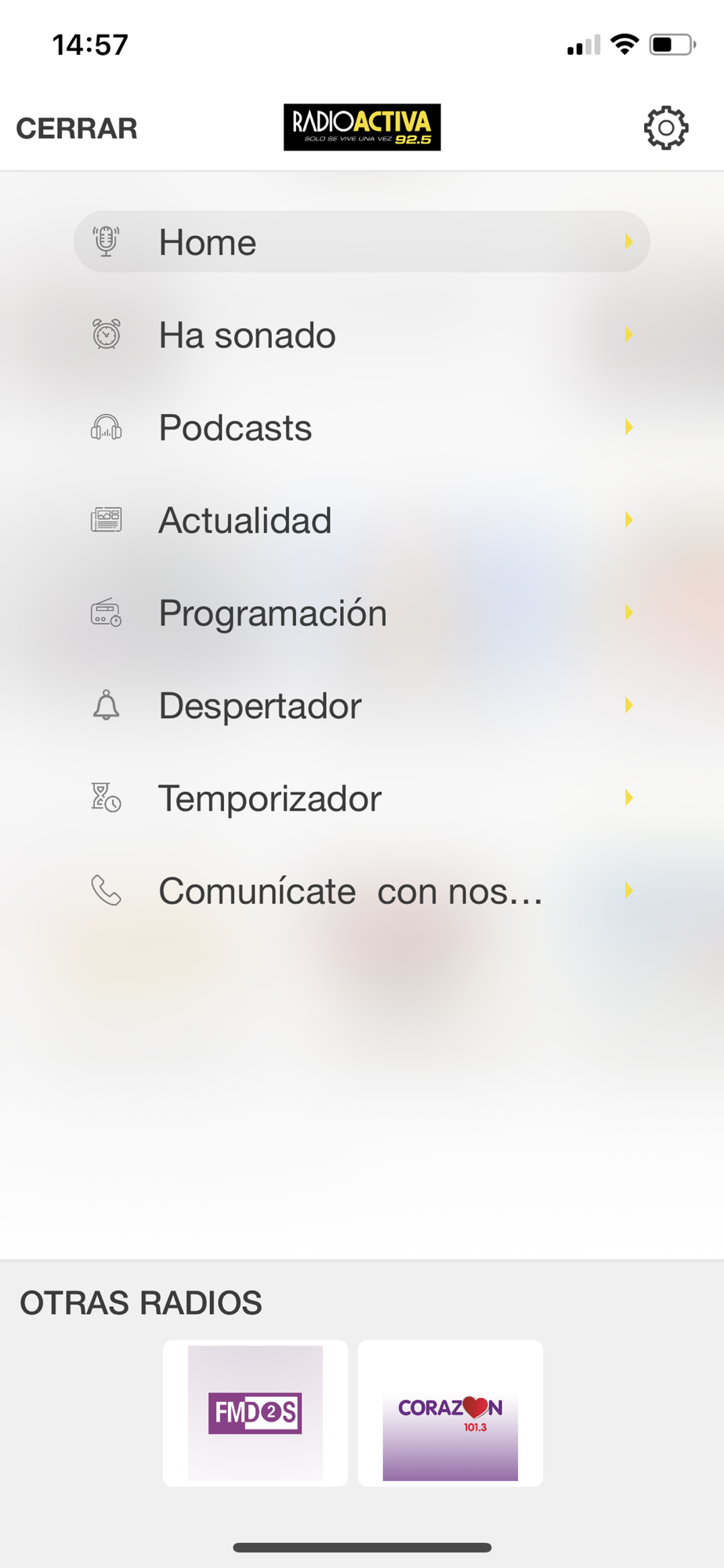
Task: Open the Despertador alarm option
Action: click(x=362, y=705)
